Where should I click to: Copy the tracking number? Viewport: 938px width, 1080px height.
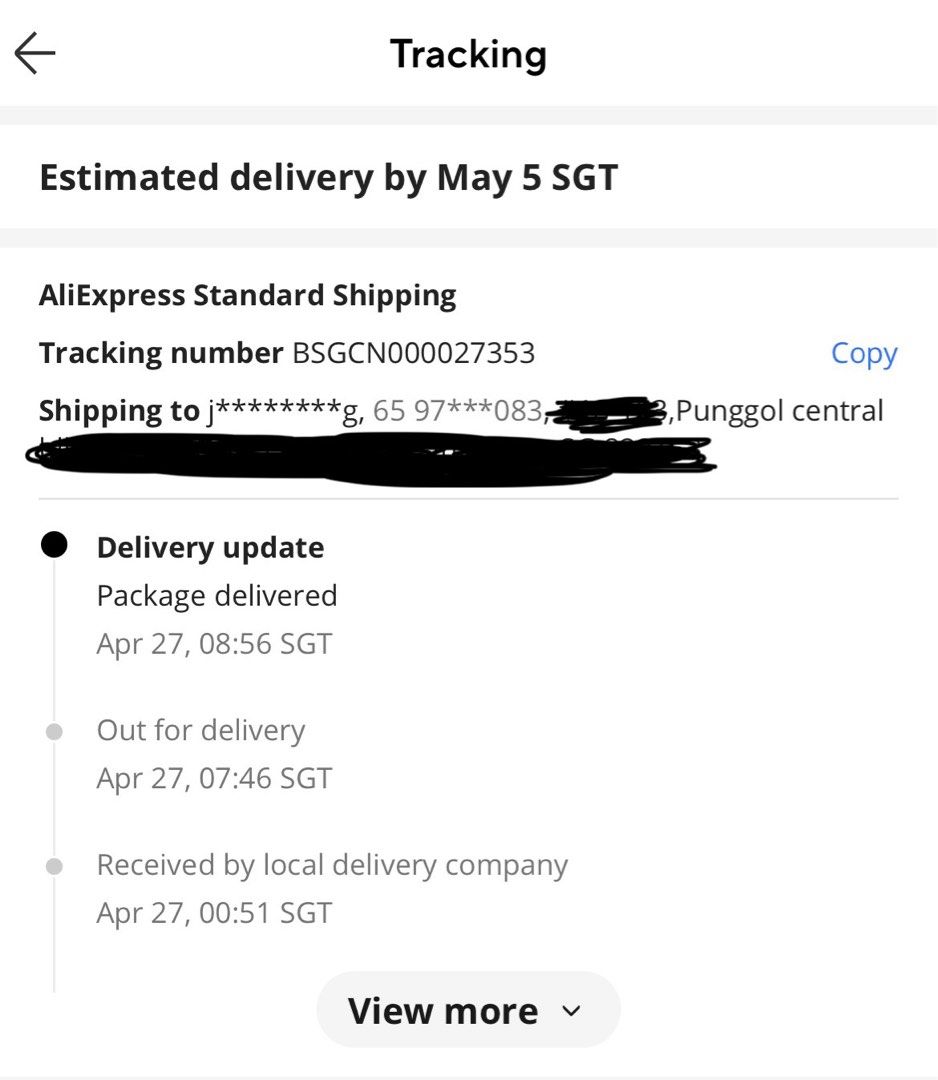[864, 353]
